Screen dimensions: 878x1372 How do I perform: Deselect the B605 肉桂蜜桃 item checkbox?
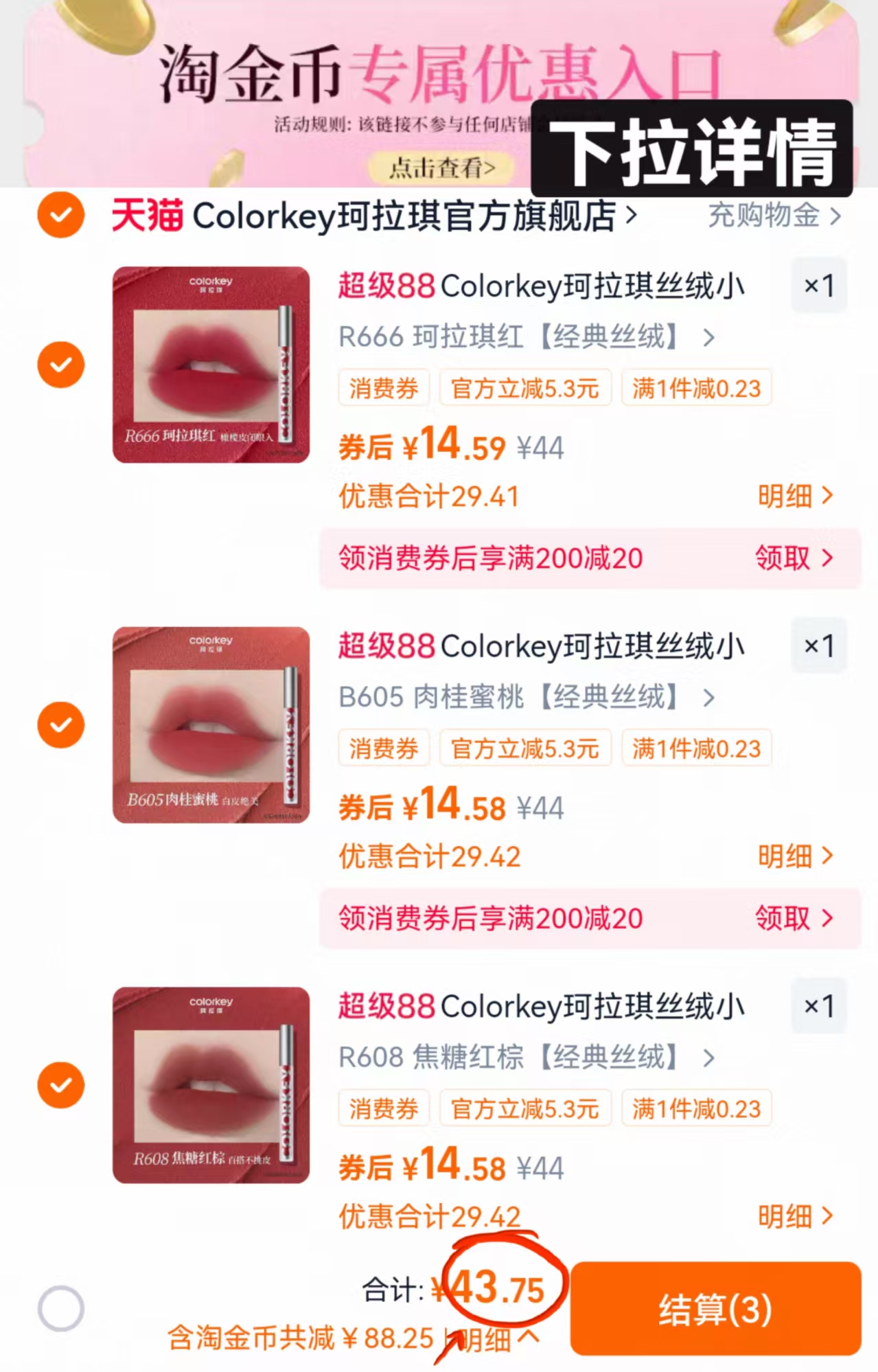[x=60, y=723]
